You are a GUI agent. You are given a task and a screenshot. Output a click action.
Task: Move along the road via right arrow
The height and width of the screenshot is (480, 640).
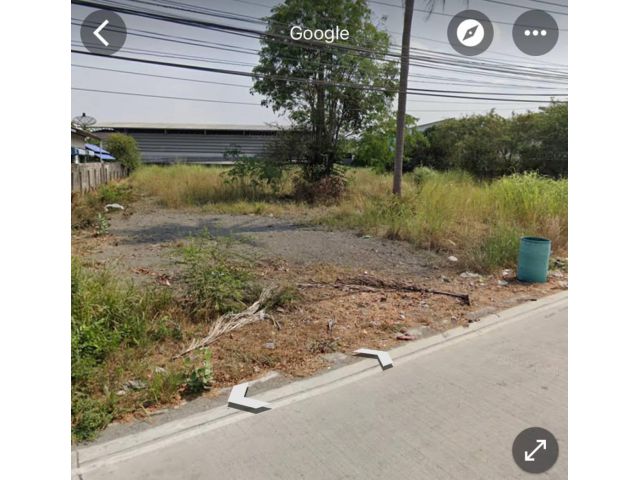376,357
